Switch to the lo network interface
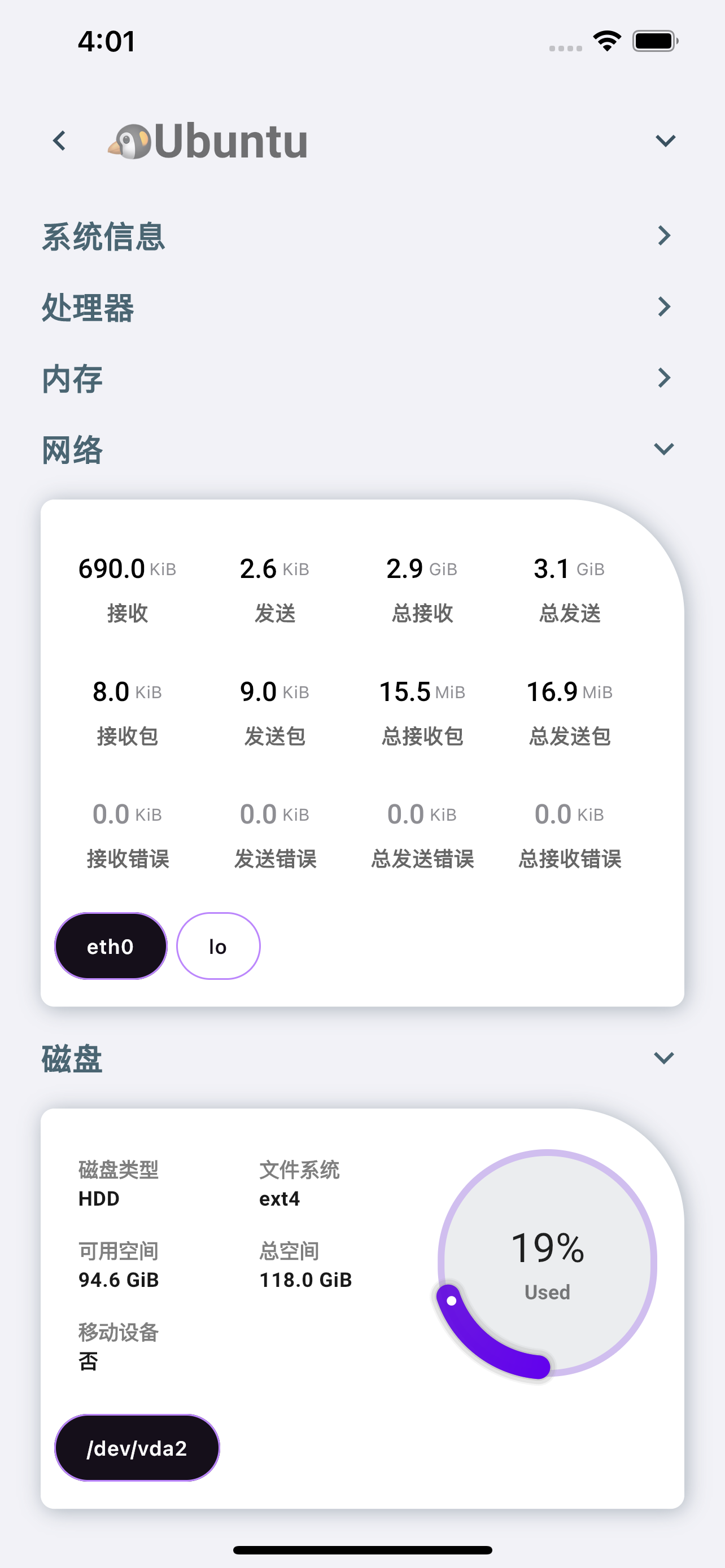The height and width of the screenshot is (1568, 725). 218,945
